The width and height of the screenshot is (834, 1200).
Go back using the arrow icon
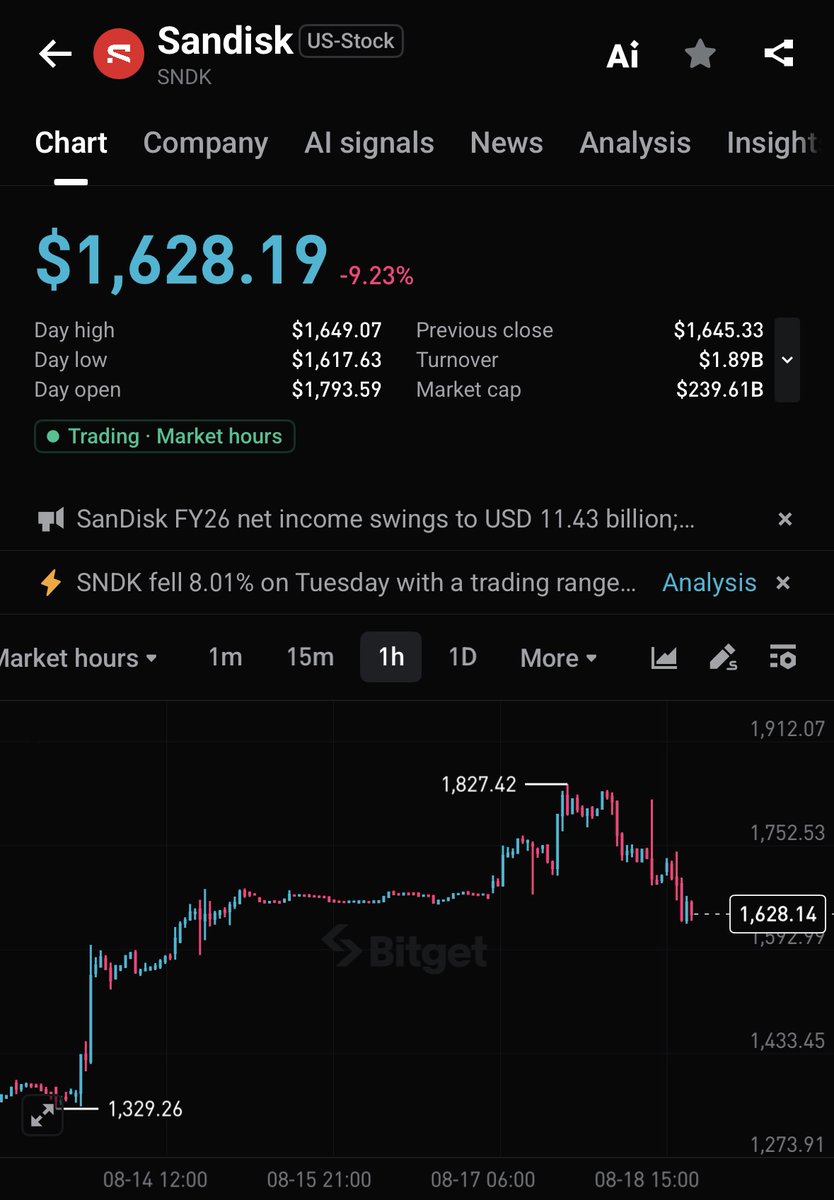point(55,54)
